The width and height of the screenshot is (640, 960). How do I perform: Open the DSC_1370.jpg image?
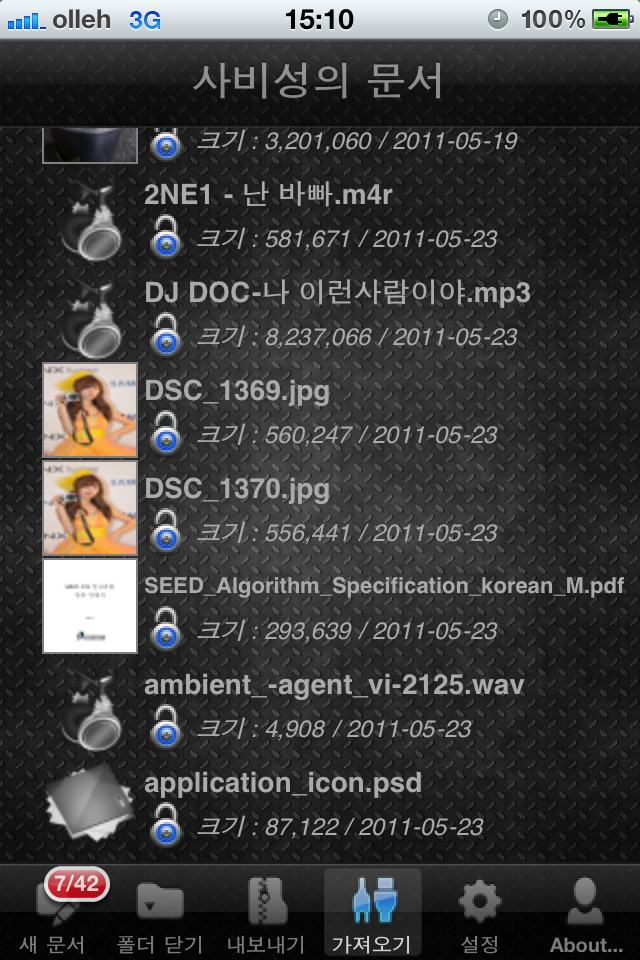[x=237, y=489]
